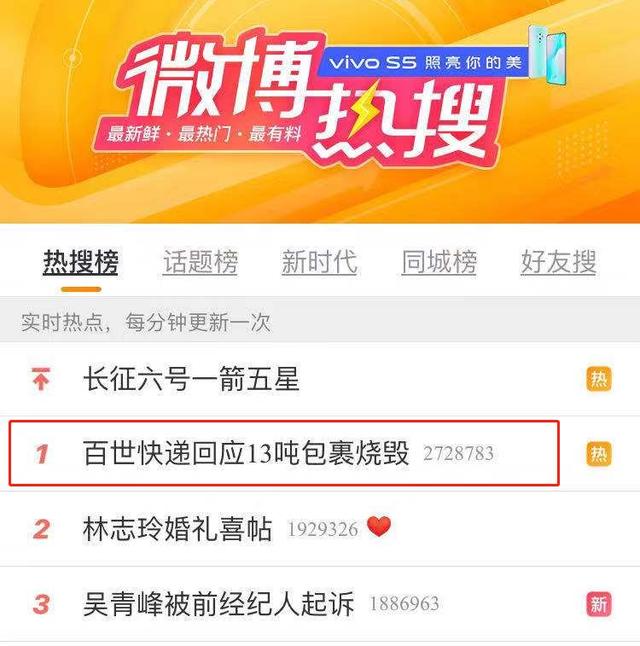Image resolution: width=640 pixels, height=646 pixels.
Task: Open hot search 百世快递回应13吨包裹烧毁
Action: (246, 453)
